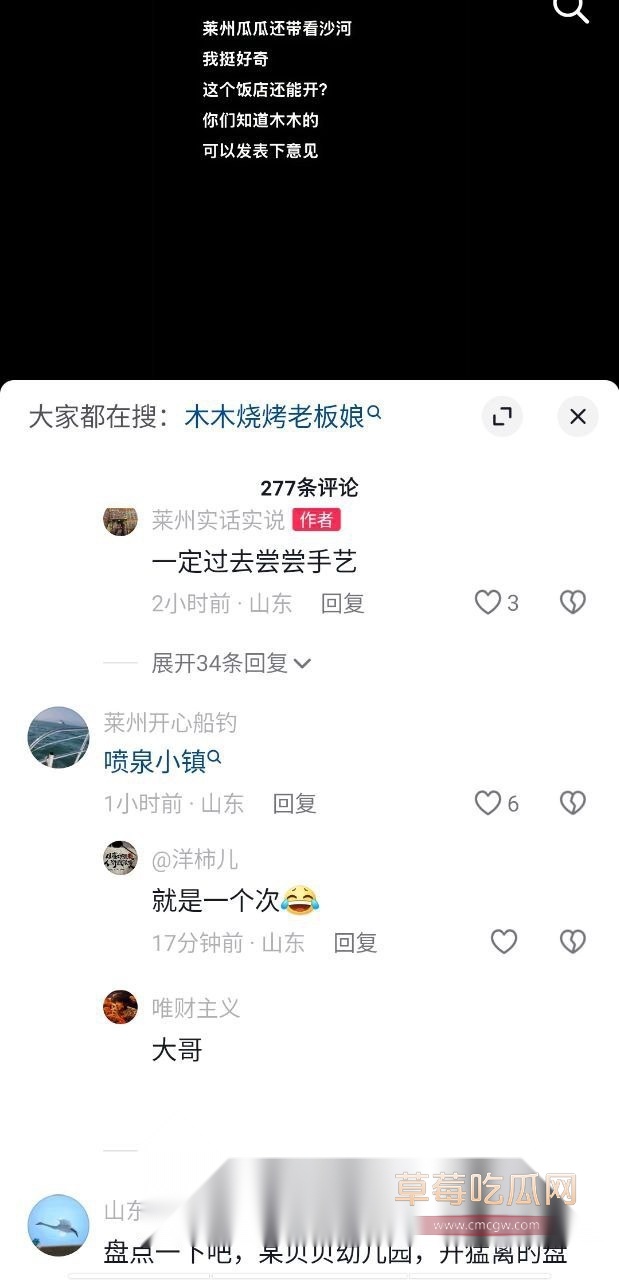The image size is (619, 1280).
Task: Reply to 莱州实话实说's comment
Action: click(342, 603)
